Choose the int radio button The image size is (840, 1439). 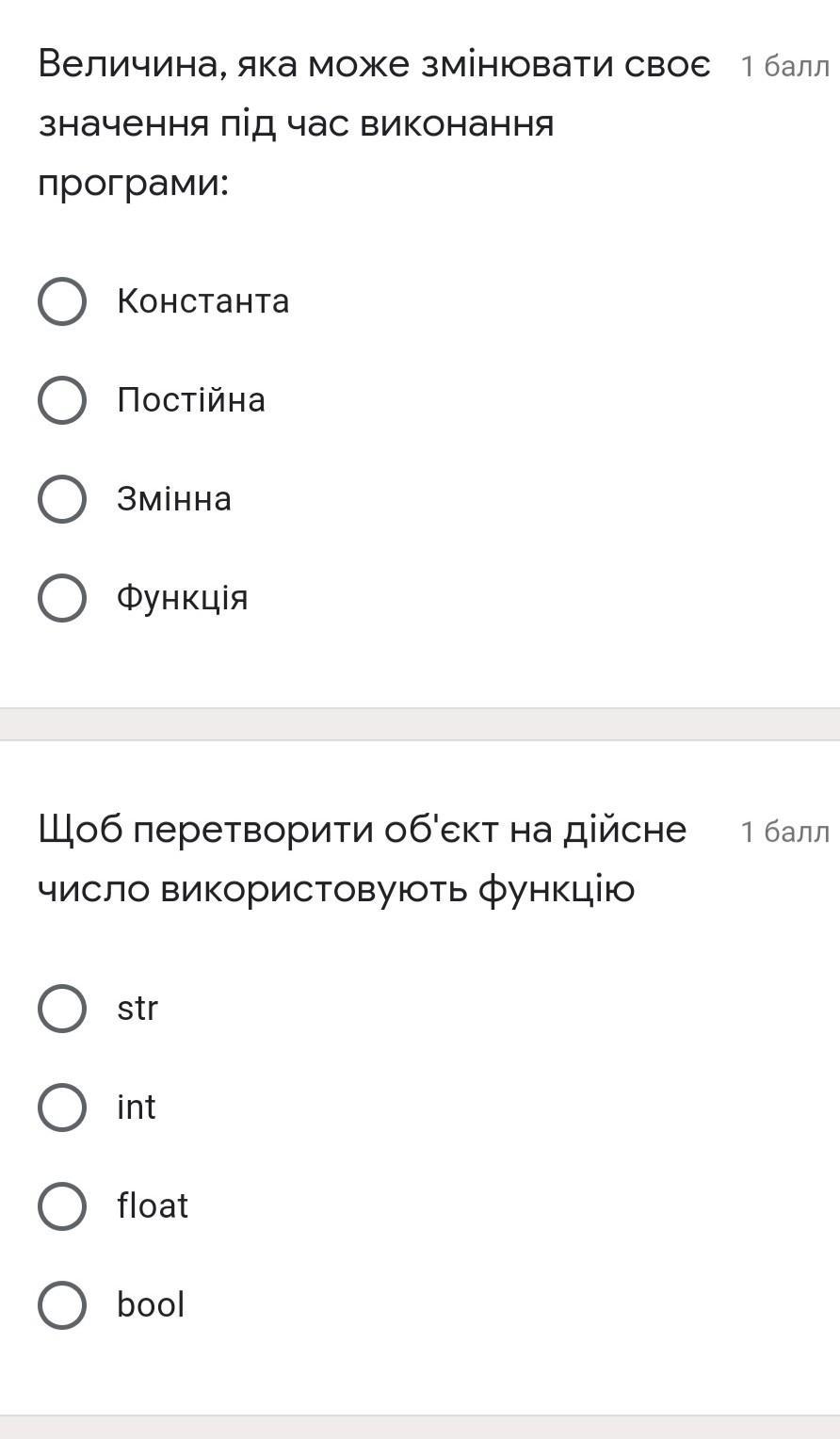[62, 1107]
